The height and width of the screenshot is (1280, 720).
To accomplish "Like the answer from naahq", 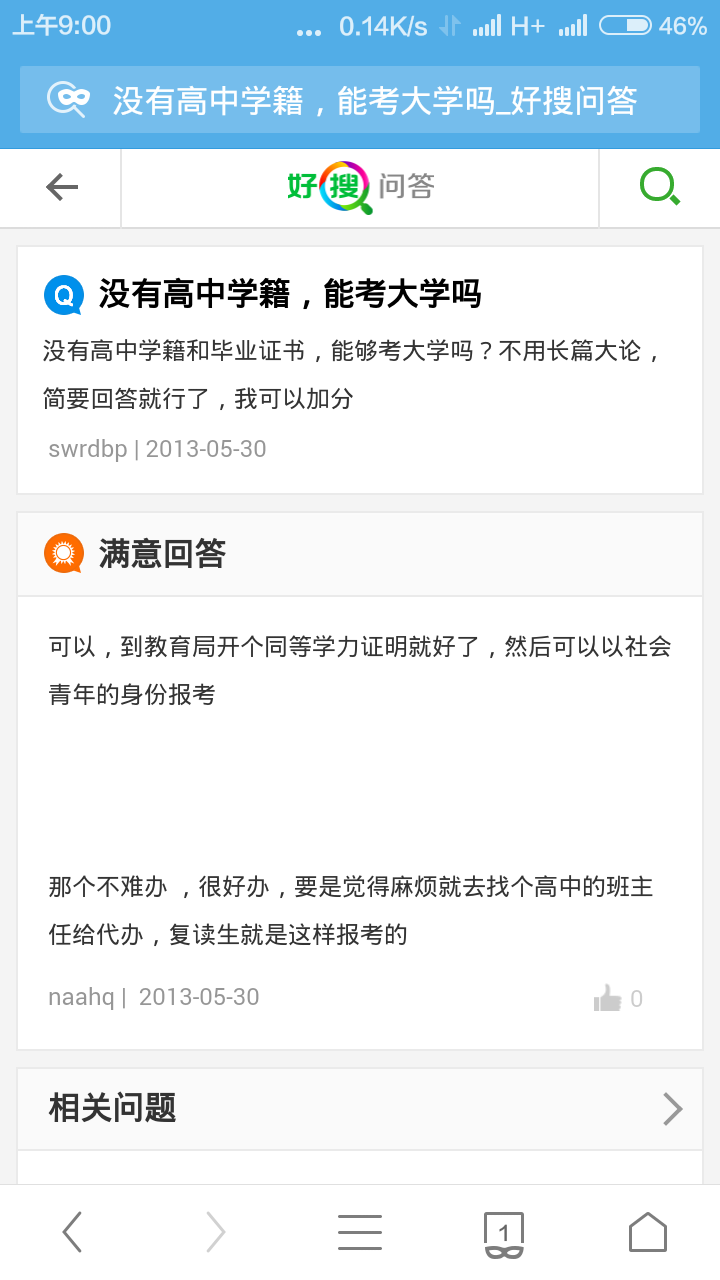I will (x=608, y=998).
